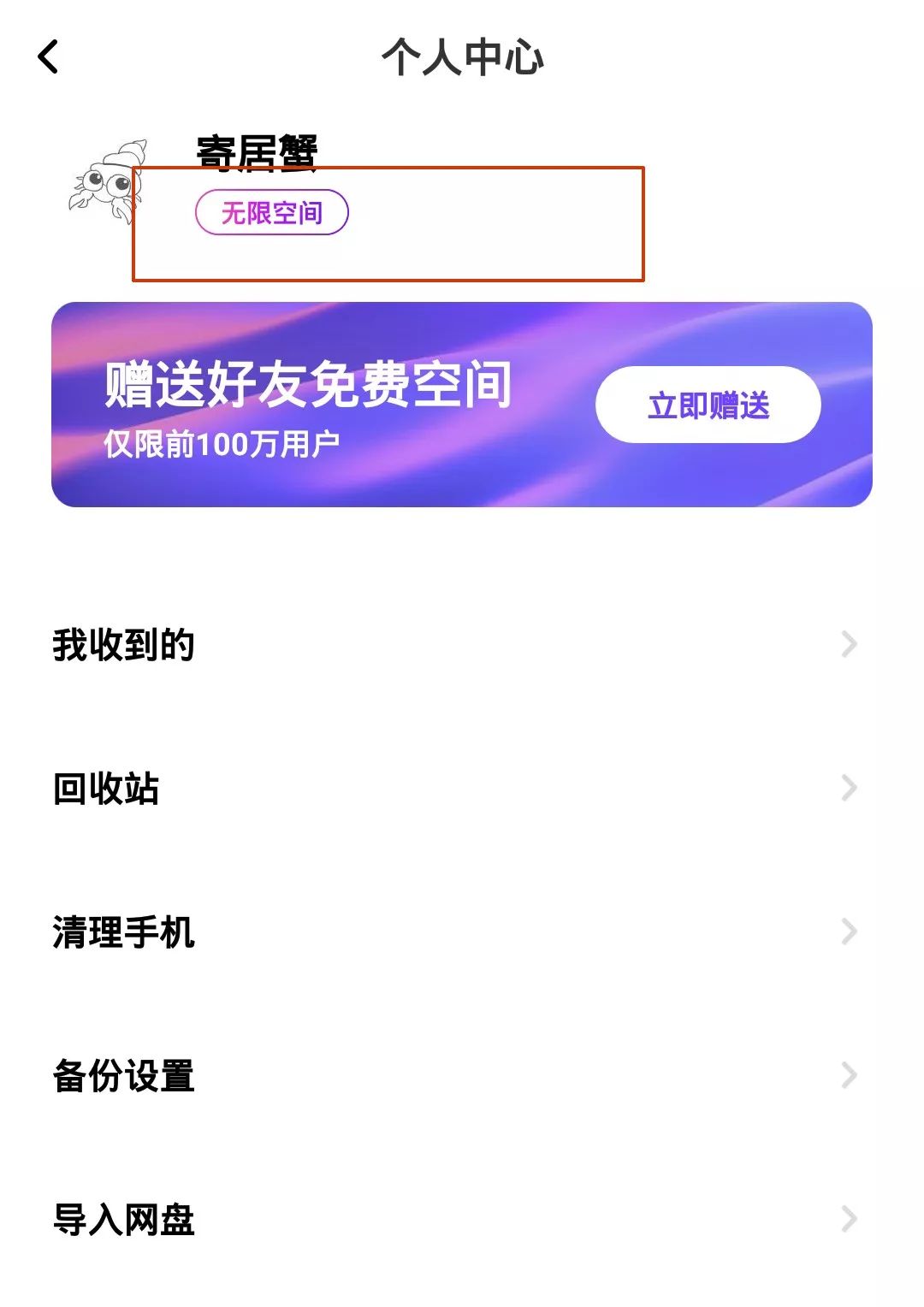Image resolution: width=924 pixels, height=1307 pixels.
Task: Click the back arrow icon
Action: [49, 56]
